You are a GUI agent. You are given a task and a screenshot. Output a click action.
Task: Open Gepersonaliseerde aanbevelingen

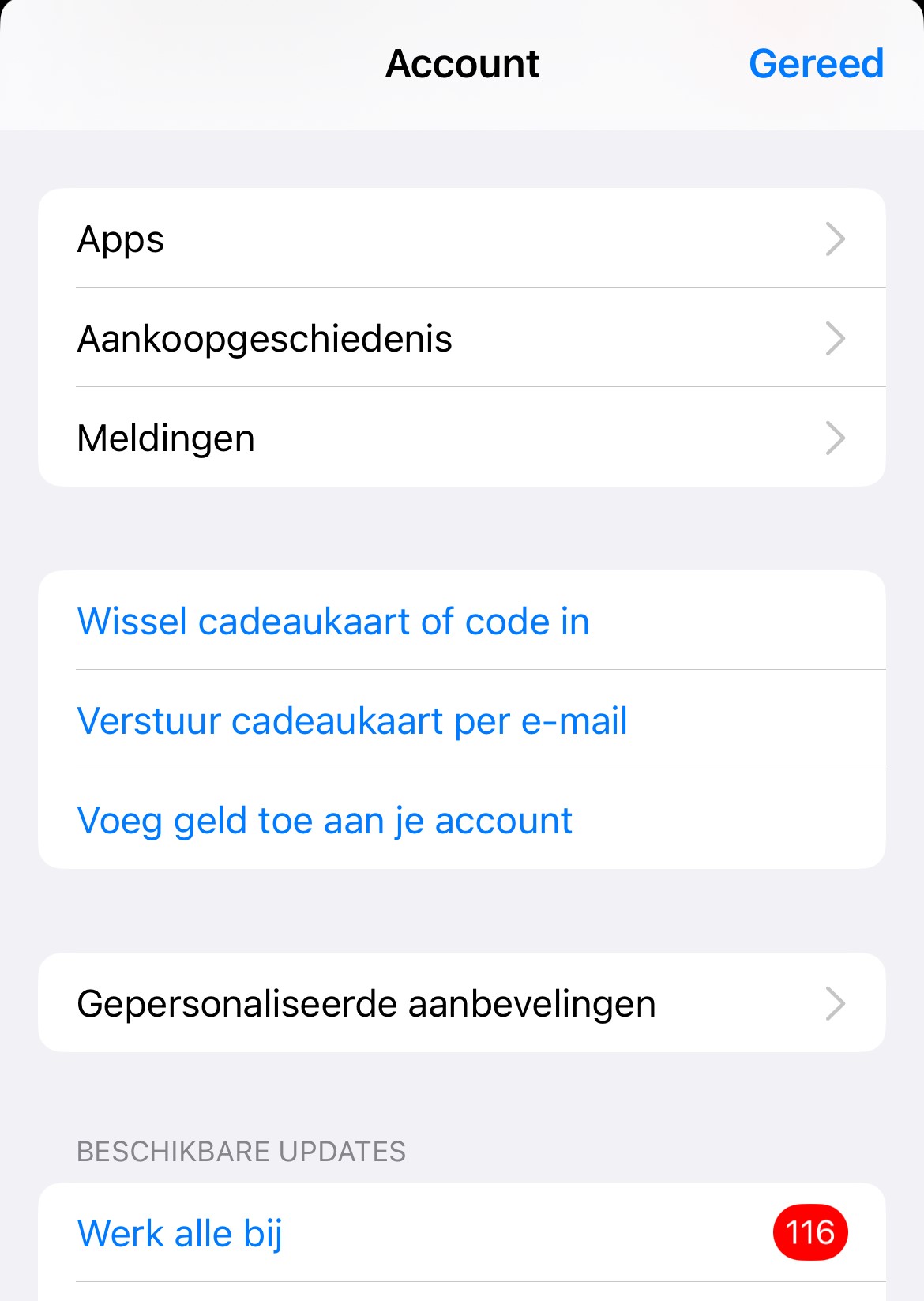461,1003
